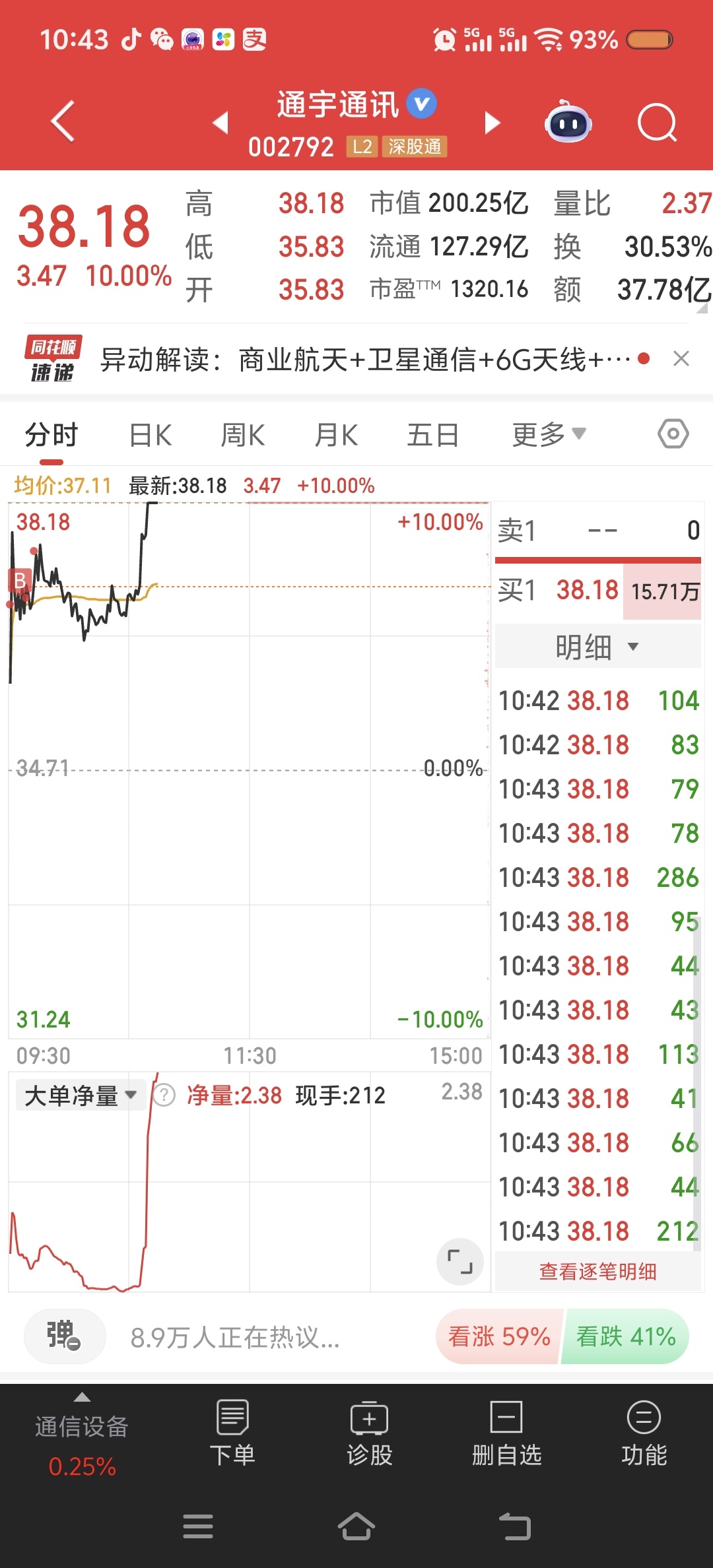Open stock search
This screenshot has width=713, height=1568.
click(x=657, y=122)
